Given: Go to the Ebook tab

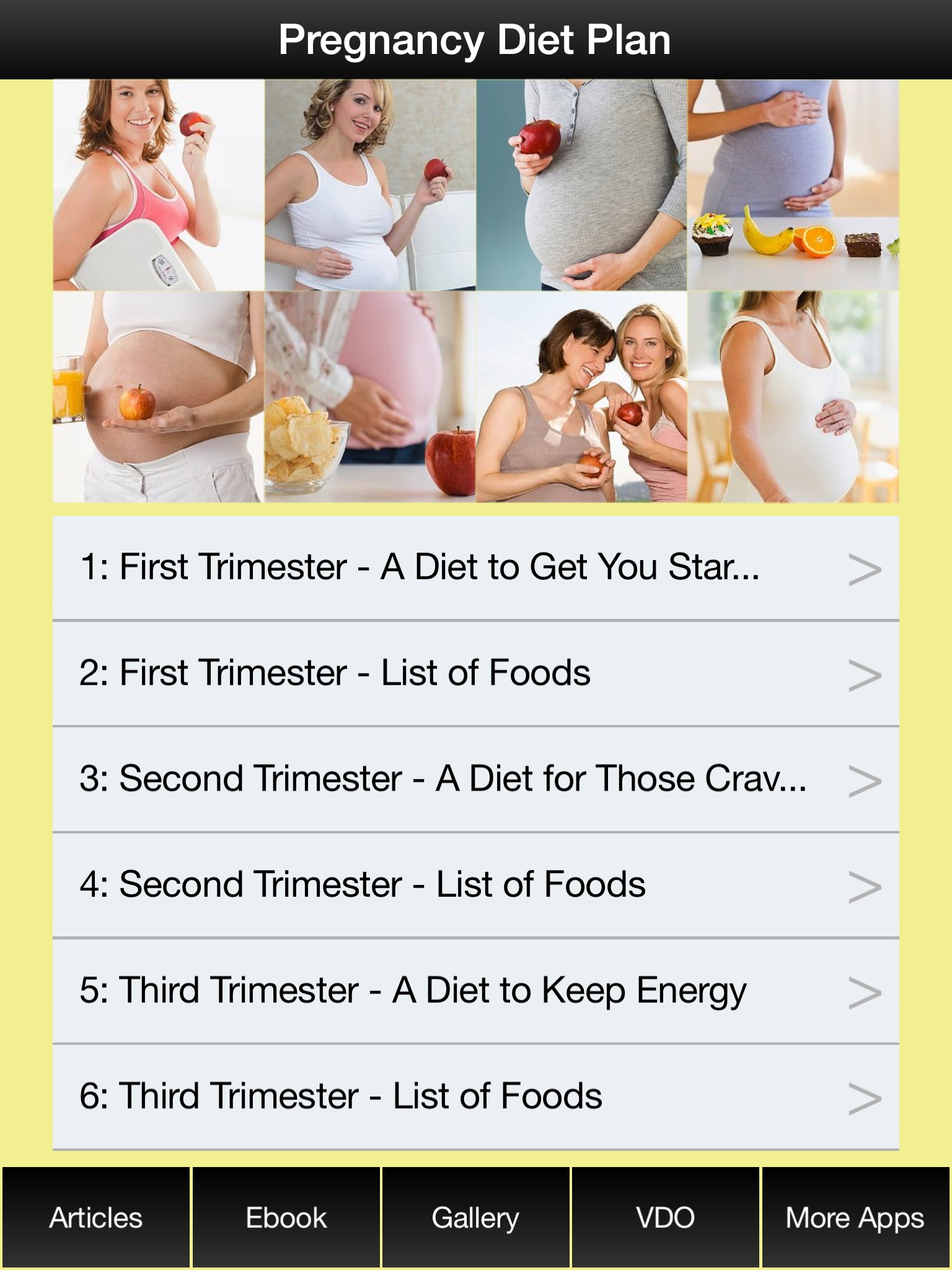Looking at the screenshot, I should 286,1217.
